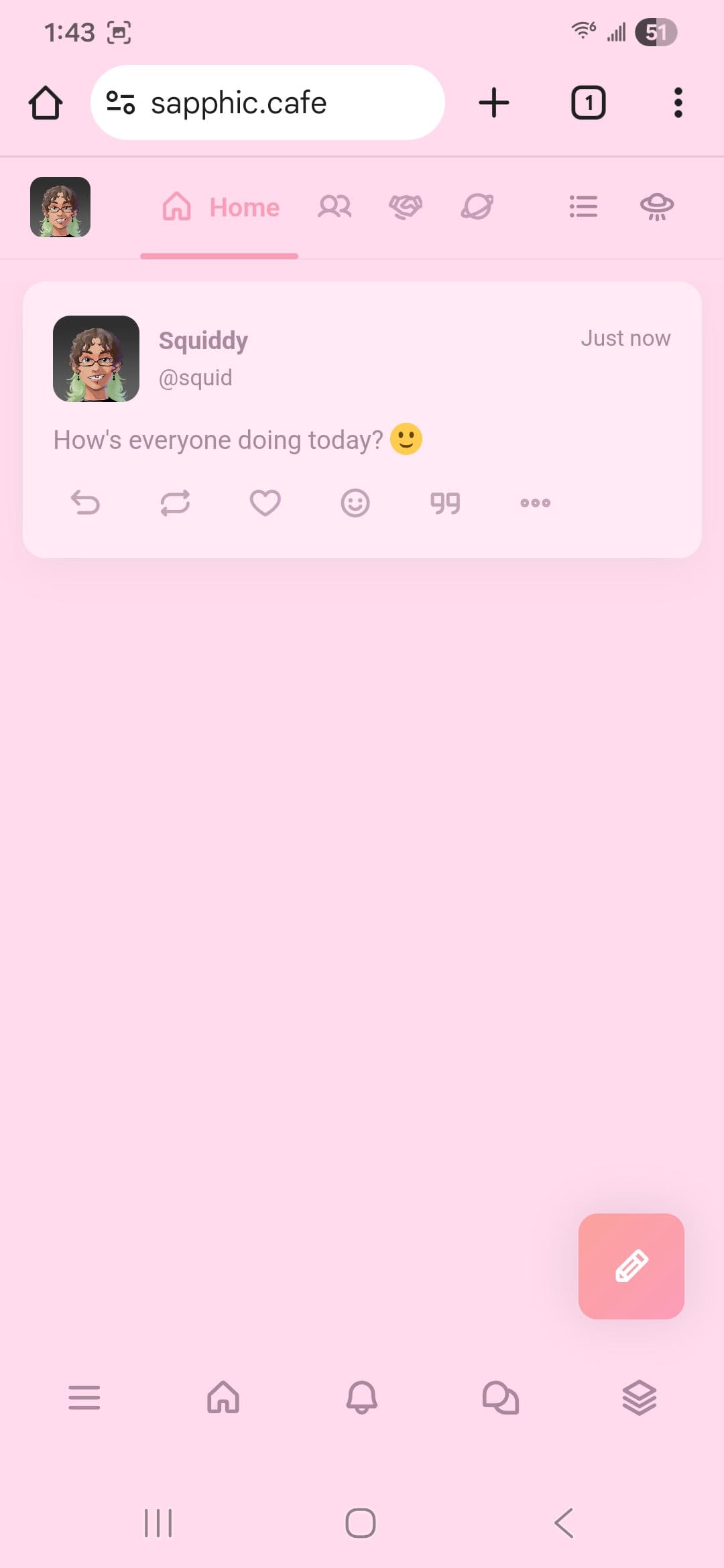Image resolution: width=724 pixels, height=1568 pixels.
Task: Compose a new post with the pencil button
Action: click(631, 1266)
